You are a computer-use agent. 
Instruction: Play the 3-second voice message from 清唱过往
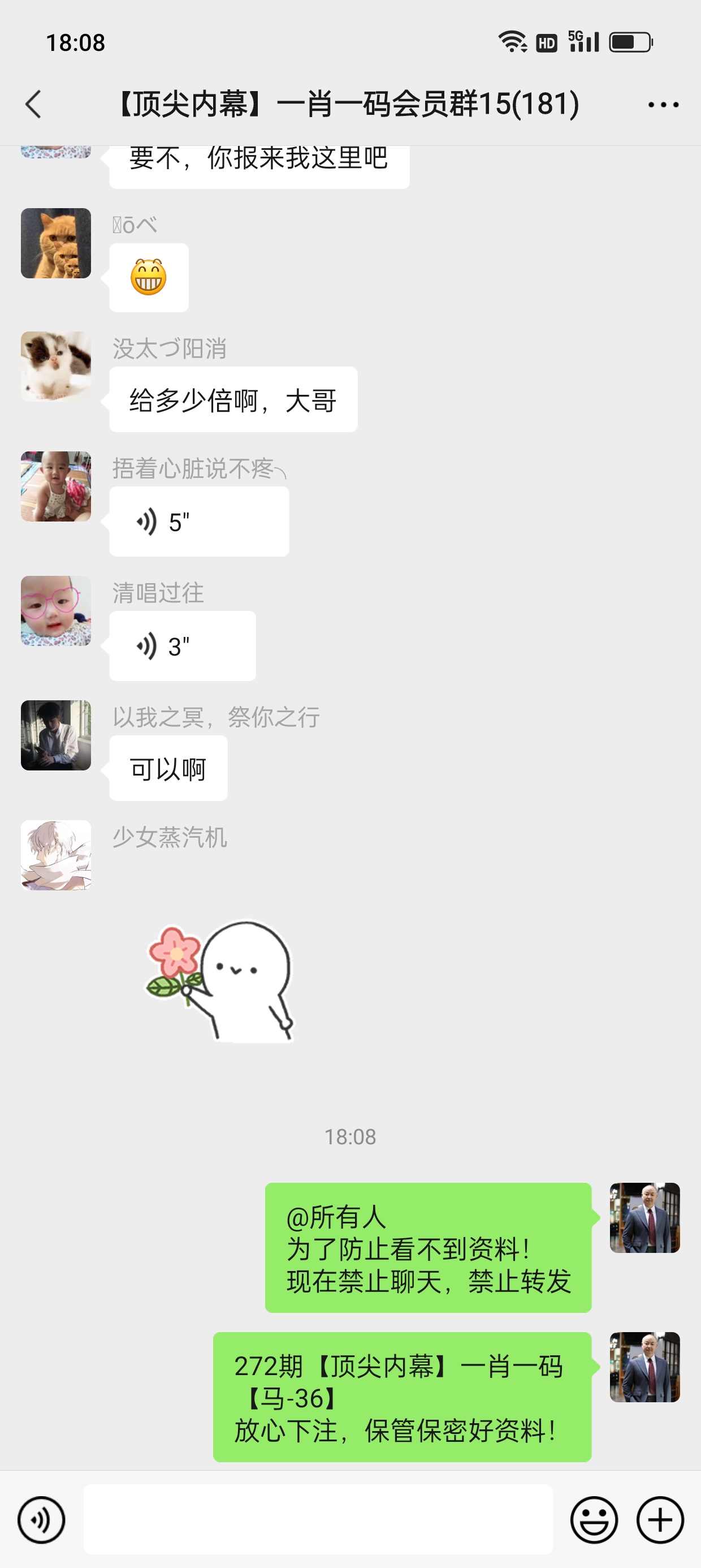coord(182,647)
